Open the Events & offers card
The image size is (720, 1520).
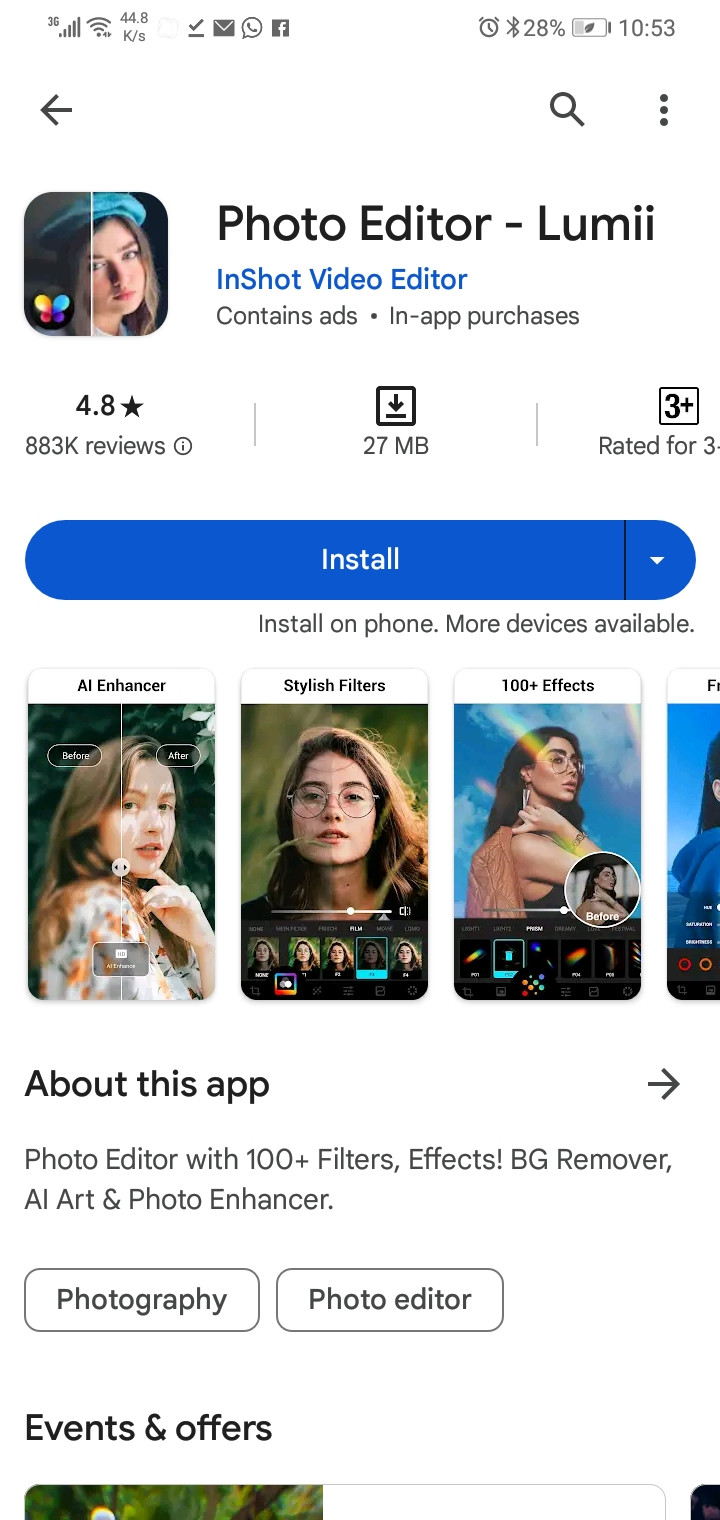pyautogui.click(x=344, y=1501)
